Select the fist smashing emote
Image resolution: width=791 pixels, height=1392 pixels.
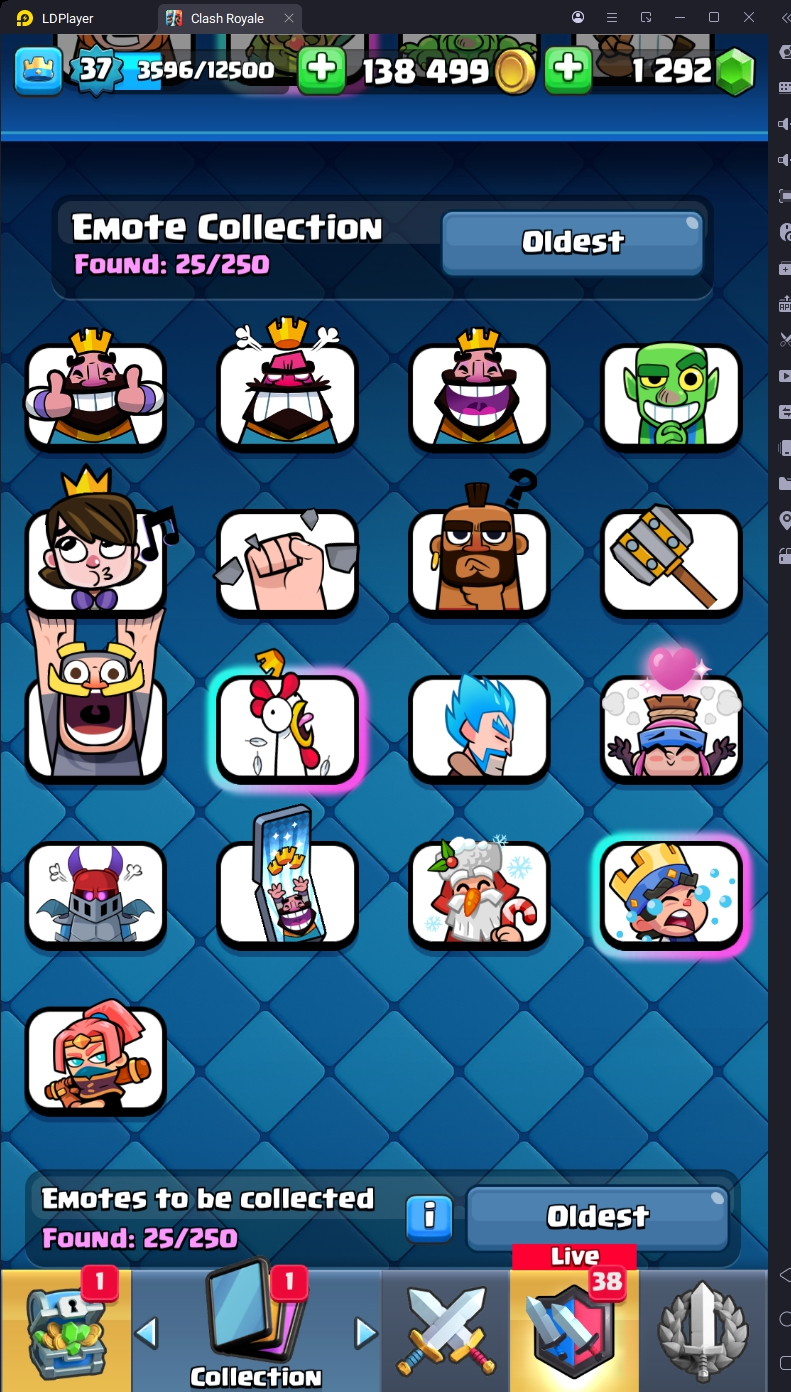(288, 560)
